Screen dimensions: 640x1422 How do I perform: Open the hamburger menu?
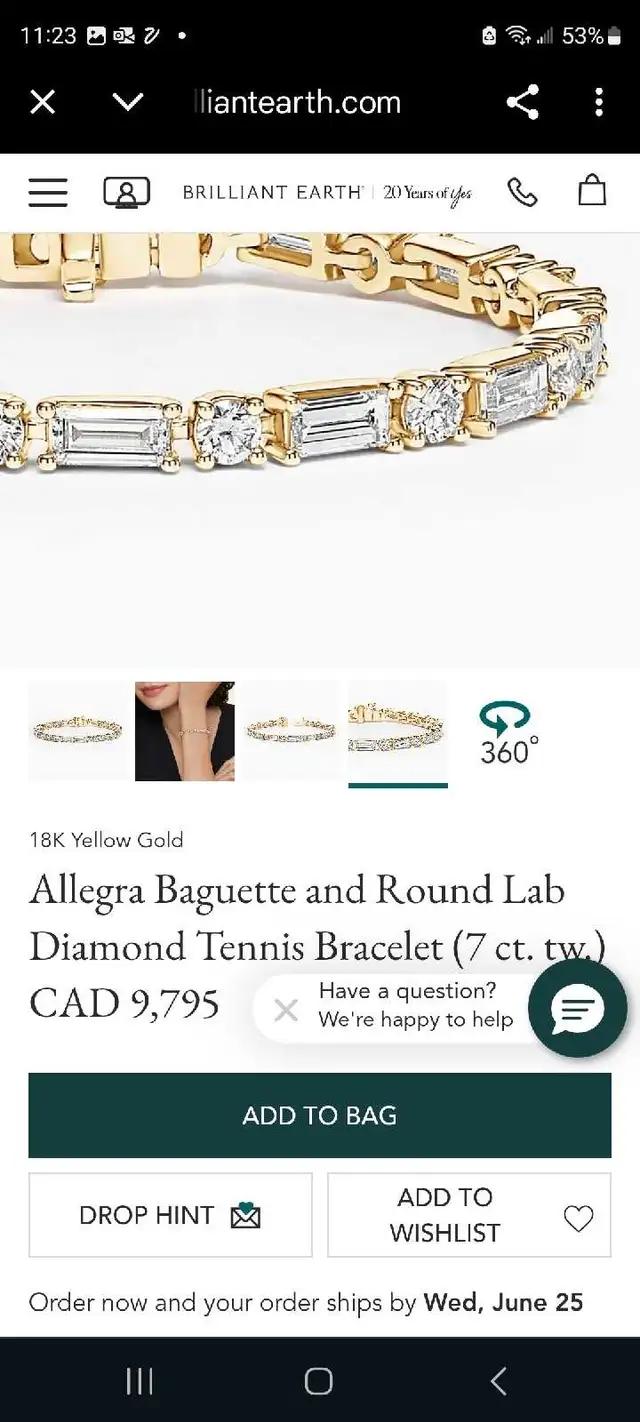pyautogui.click(x=48, y=192)
